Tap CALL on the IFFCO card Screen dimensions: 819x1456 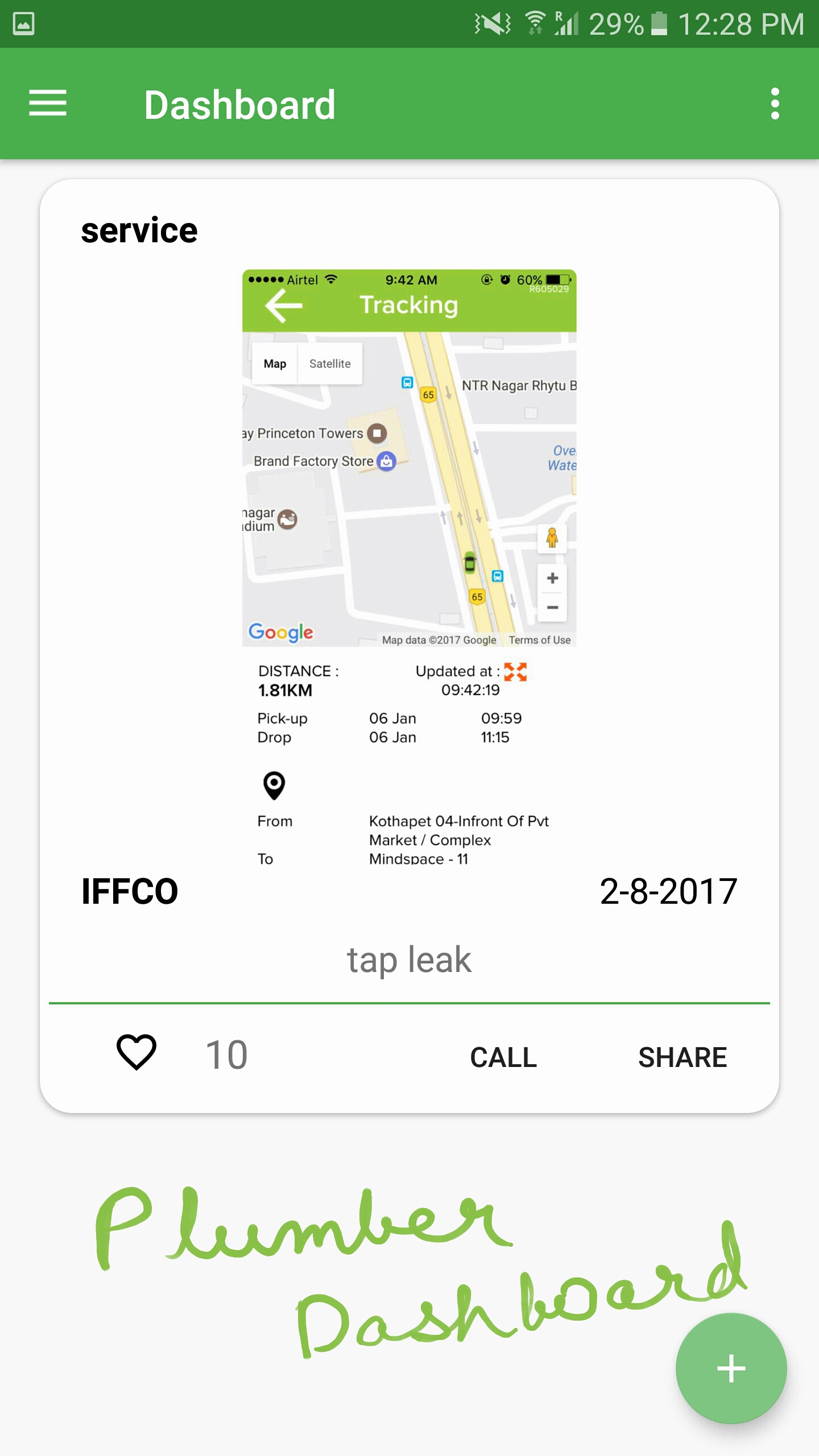503,1057
